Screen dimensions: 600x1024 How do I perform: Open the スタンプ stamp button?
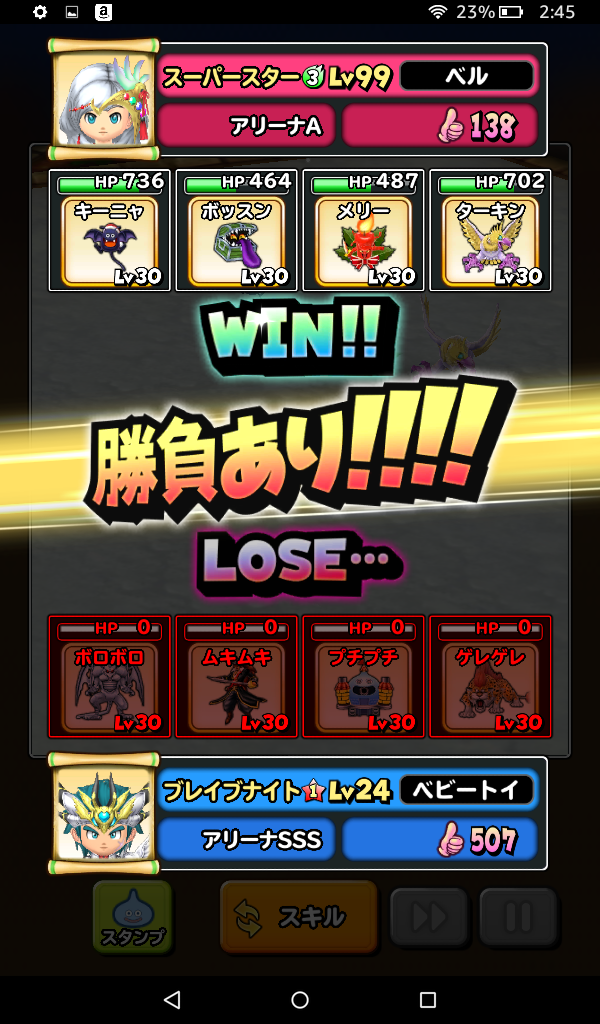[132, 916]
